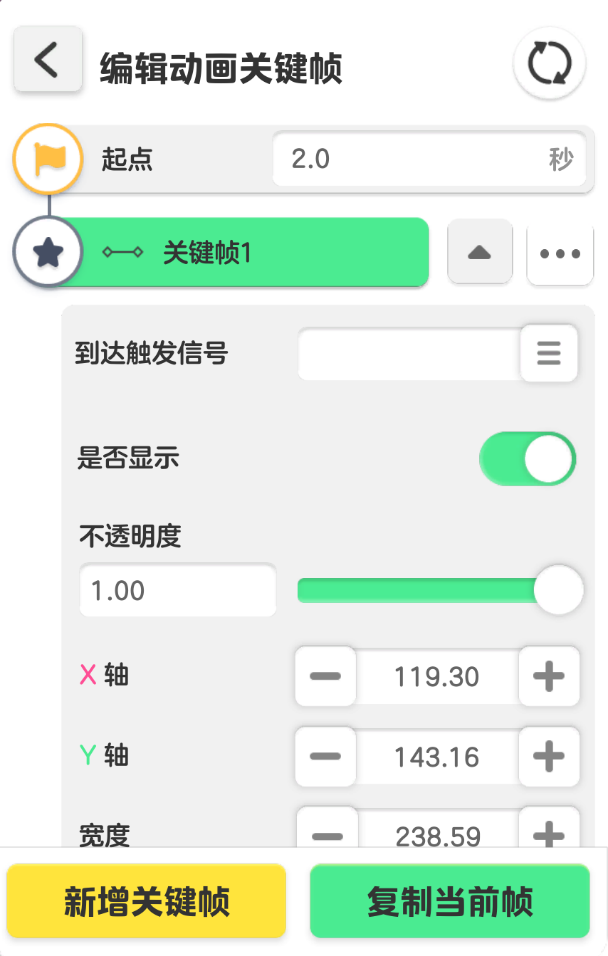The width and height of the screenshot is (608, 956).
Task: Edit the Y 轴 number 143.16
Action: tap(437, 757)
